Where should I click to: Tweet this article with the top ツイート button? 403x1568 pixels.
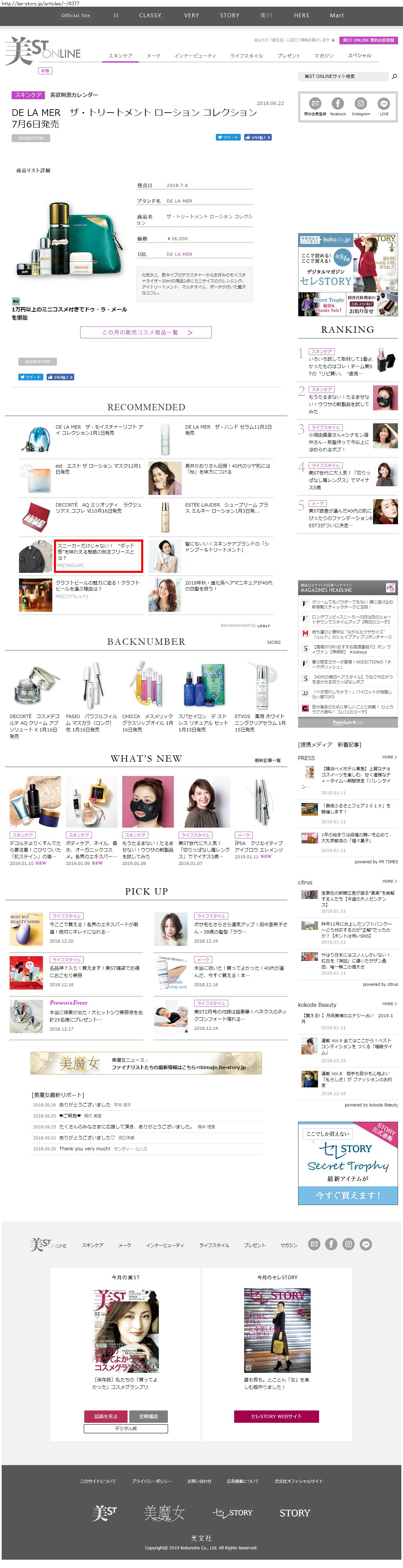(228, 138)
